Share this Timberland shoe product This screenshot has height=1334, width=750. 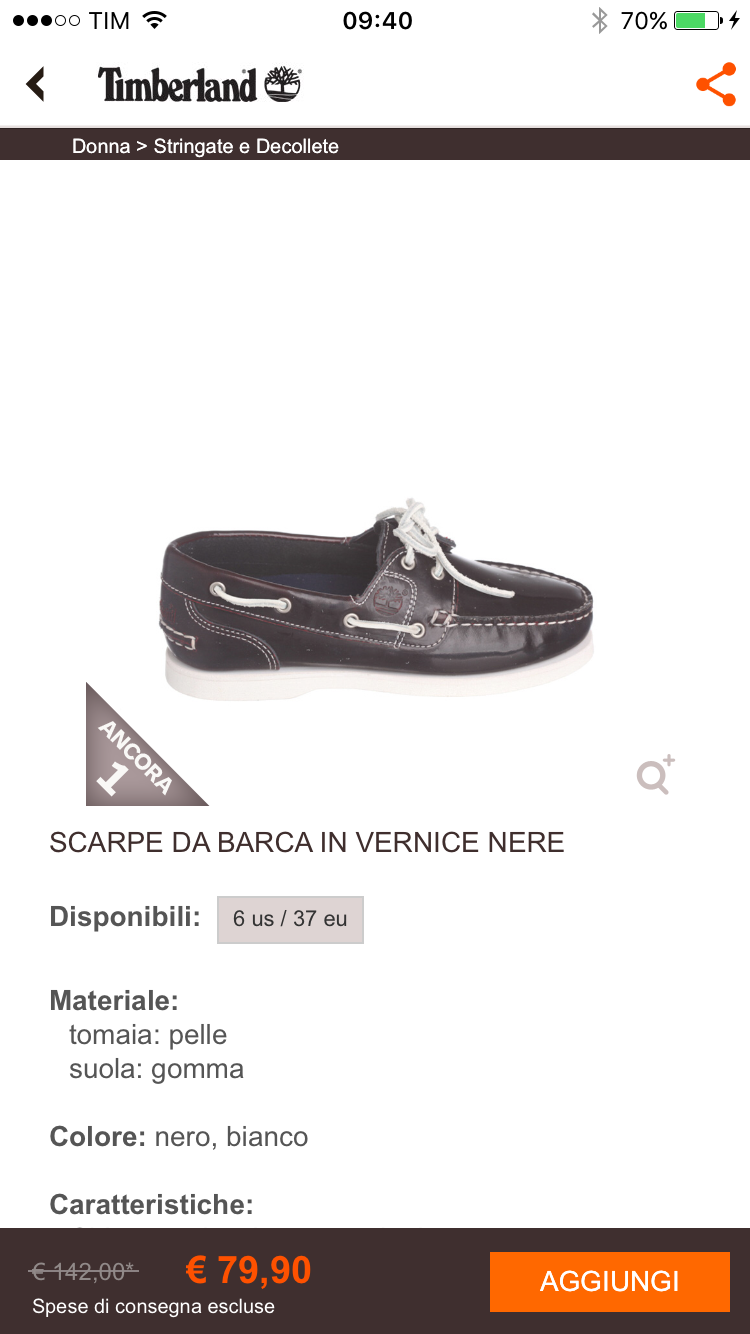coord(715,85)
